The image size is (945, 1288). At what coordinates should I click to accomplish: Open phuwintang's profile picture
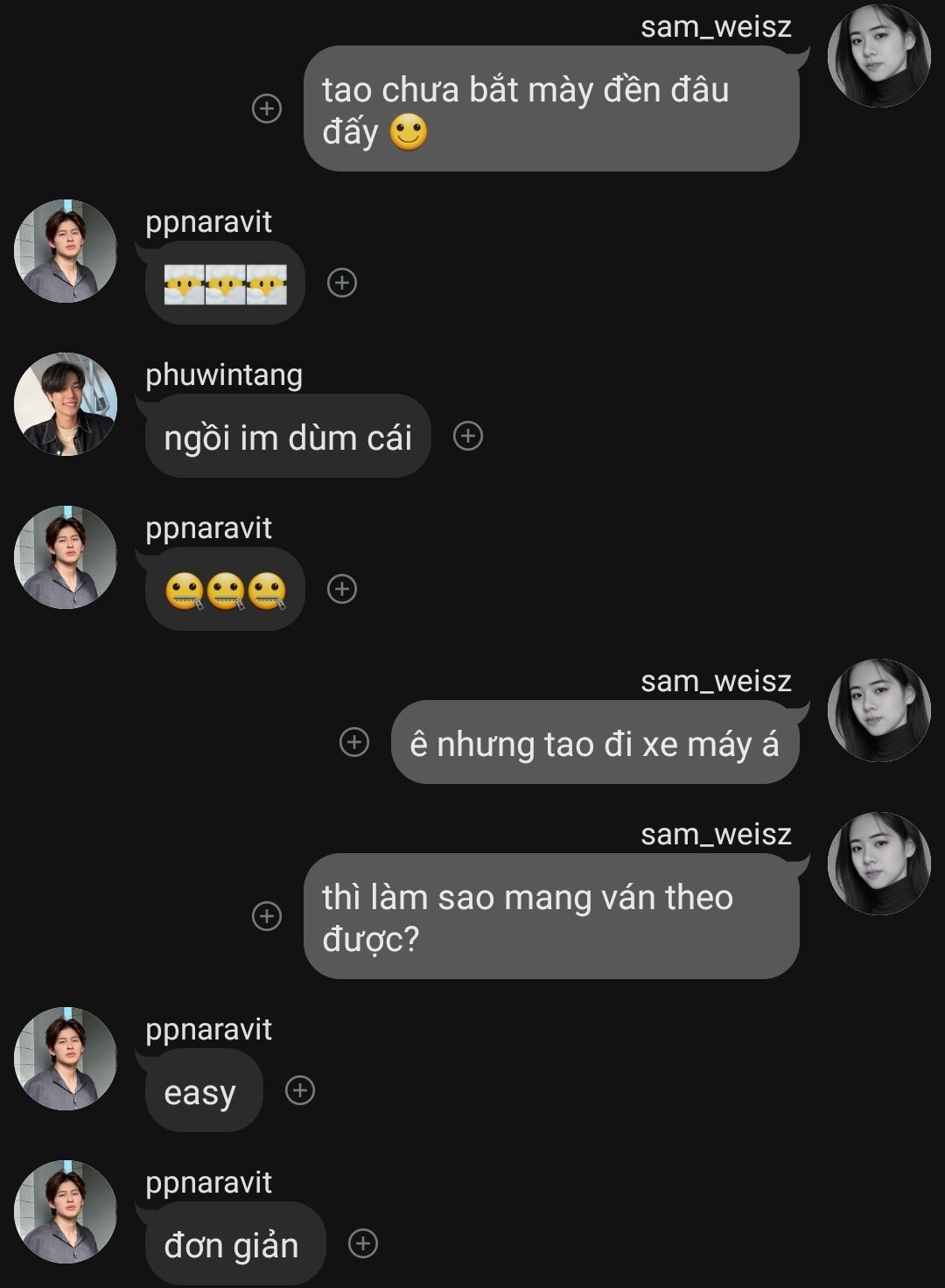pyautogui.click(x=66, y=404)
